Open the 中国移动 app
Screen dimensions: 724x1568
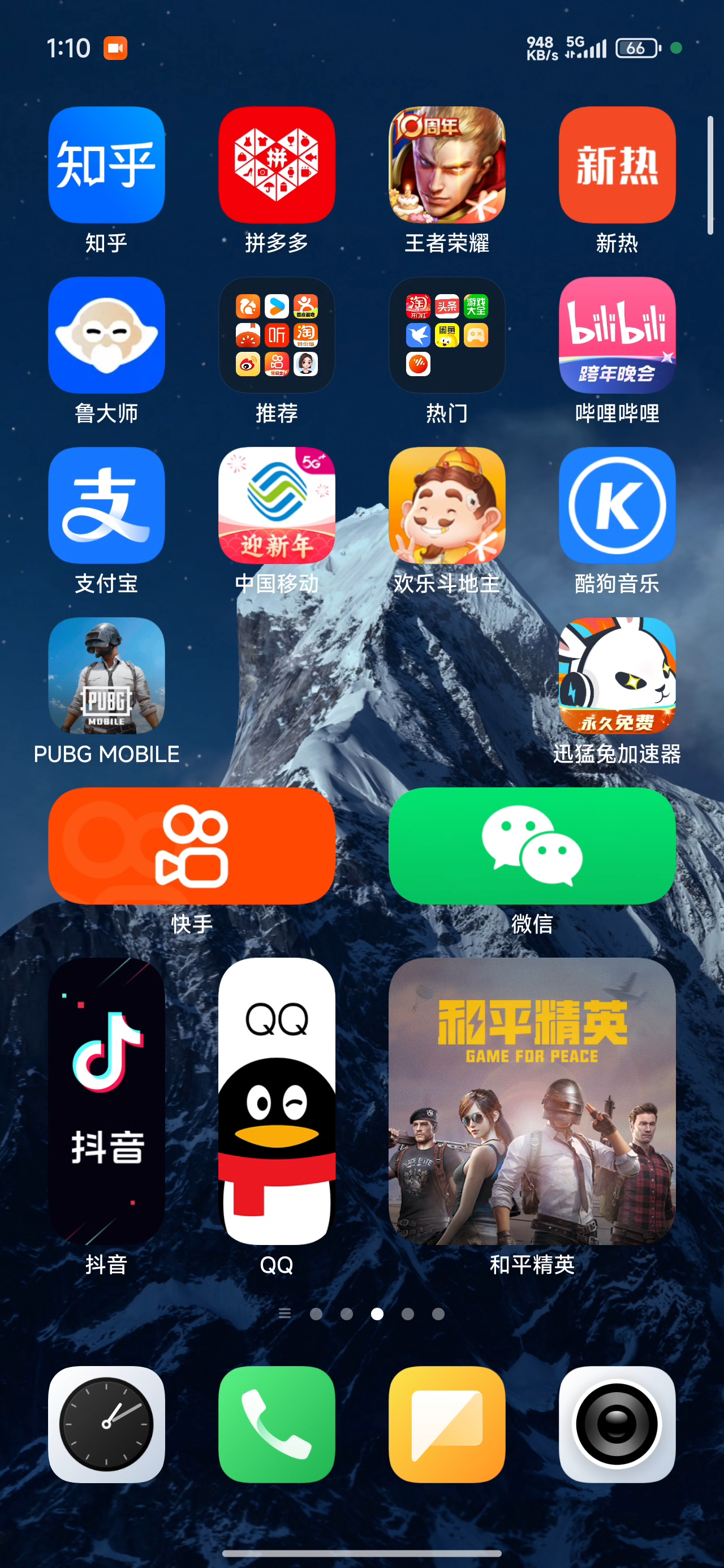[277, 505]
